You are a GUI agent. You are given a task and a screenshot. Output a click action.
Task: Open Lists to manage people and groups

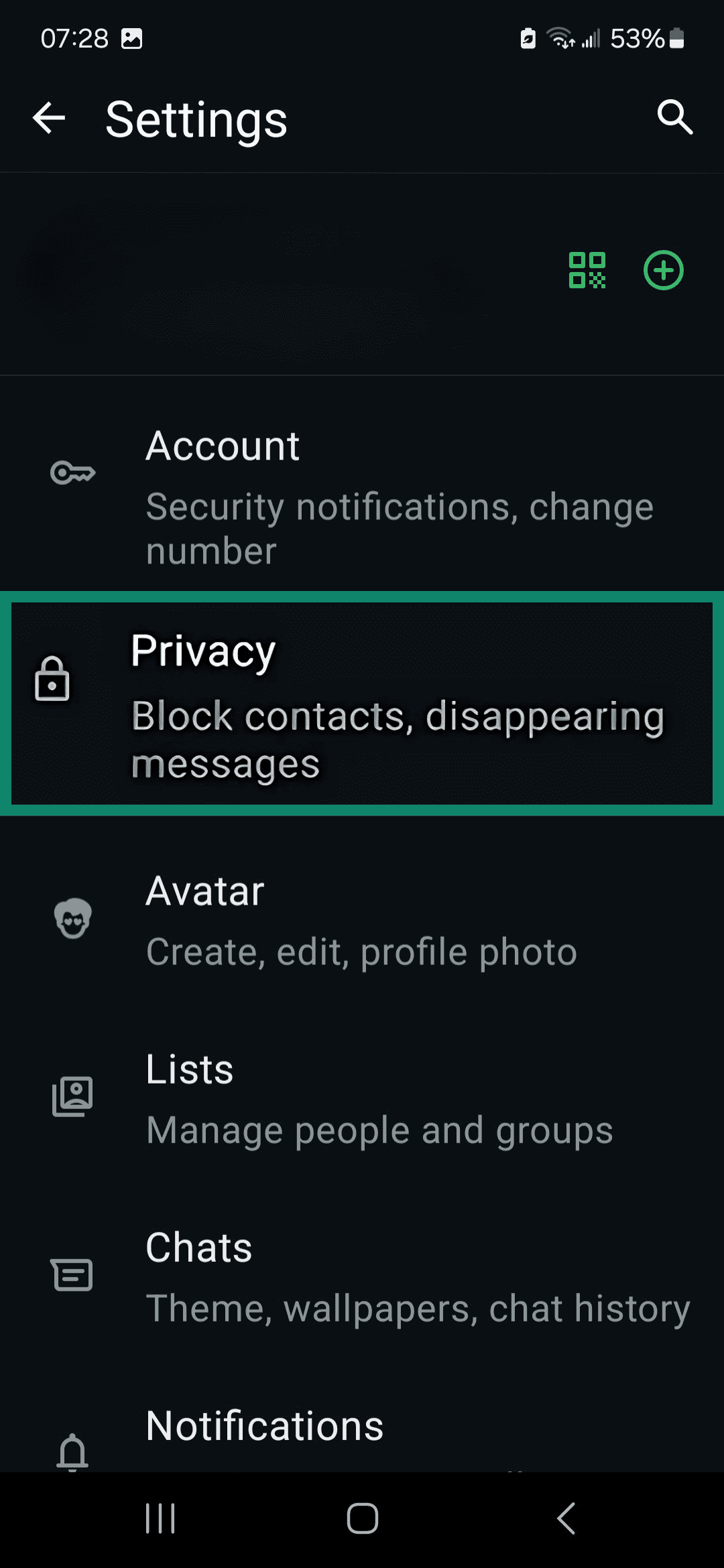pyautogui.click(x=362, y=1099)
